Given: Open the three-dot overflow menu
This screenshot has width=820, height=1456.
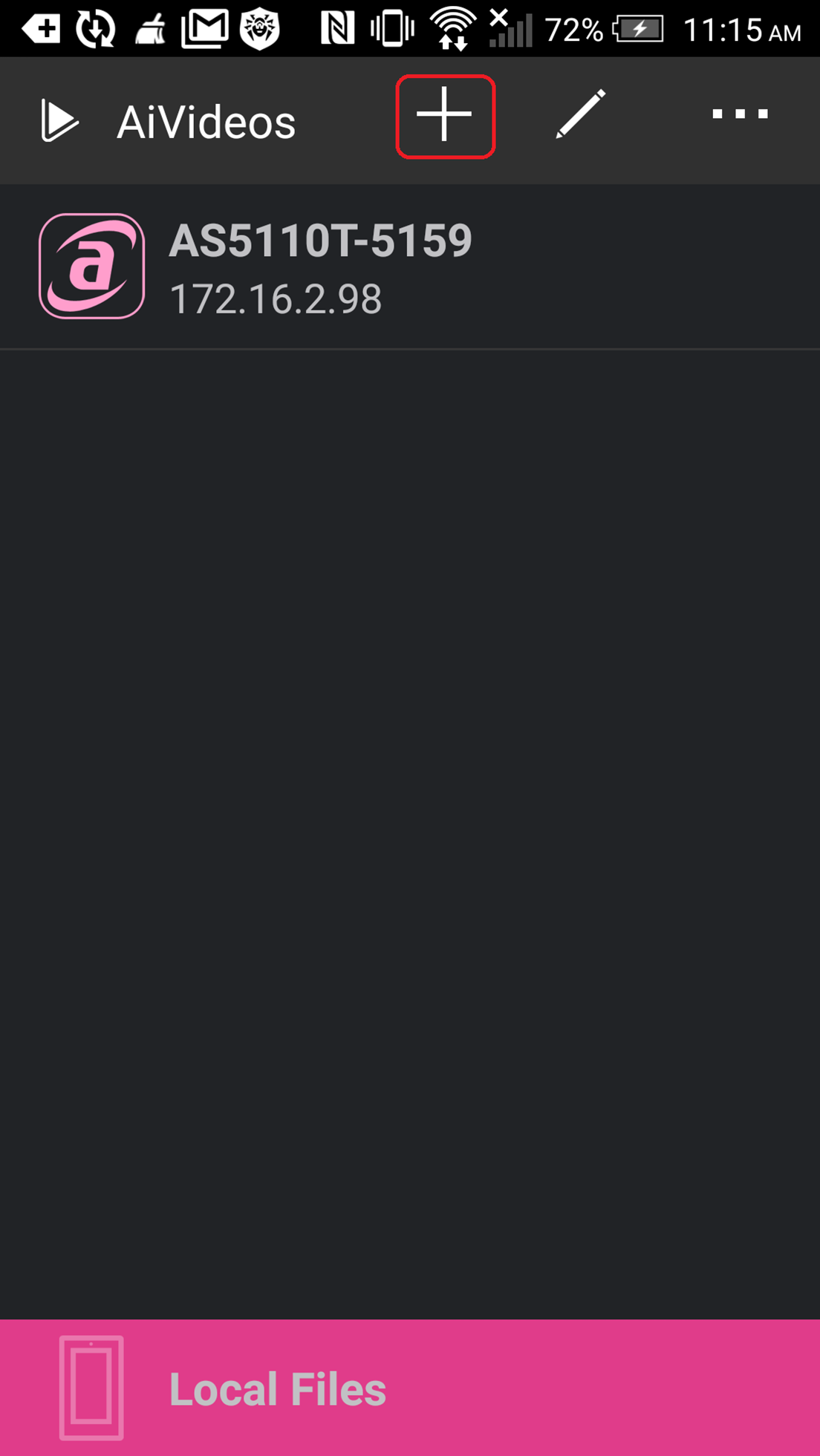Looking at the screenshot, I should pyautogui.click(x=740, y=114).
